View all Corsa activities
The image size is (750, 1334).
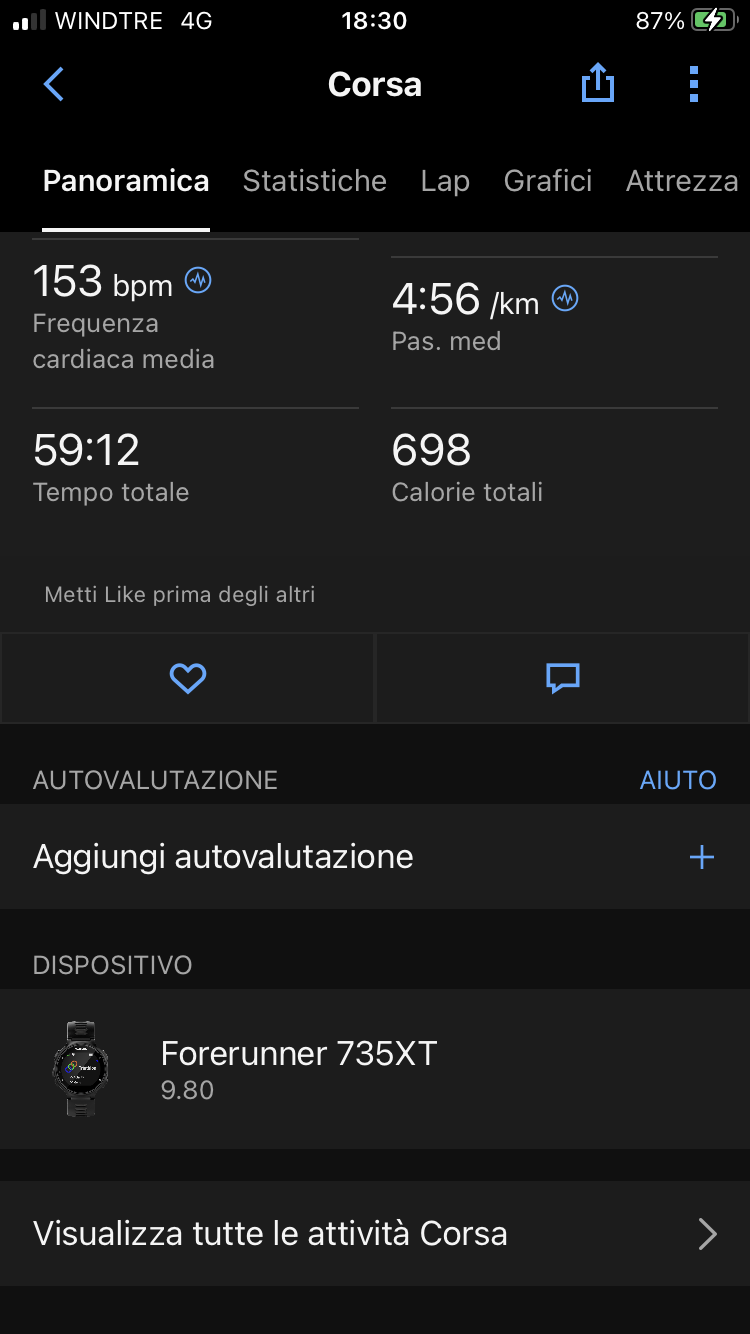pyautogui.click(x=375, y=1233)
